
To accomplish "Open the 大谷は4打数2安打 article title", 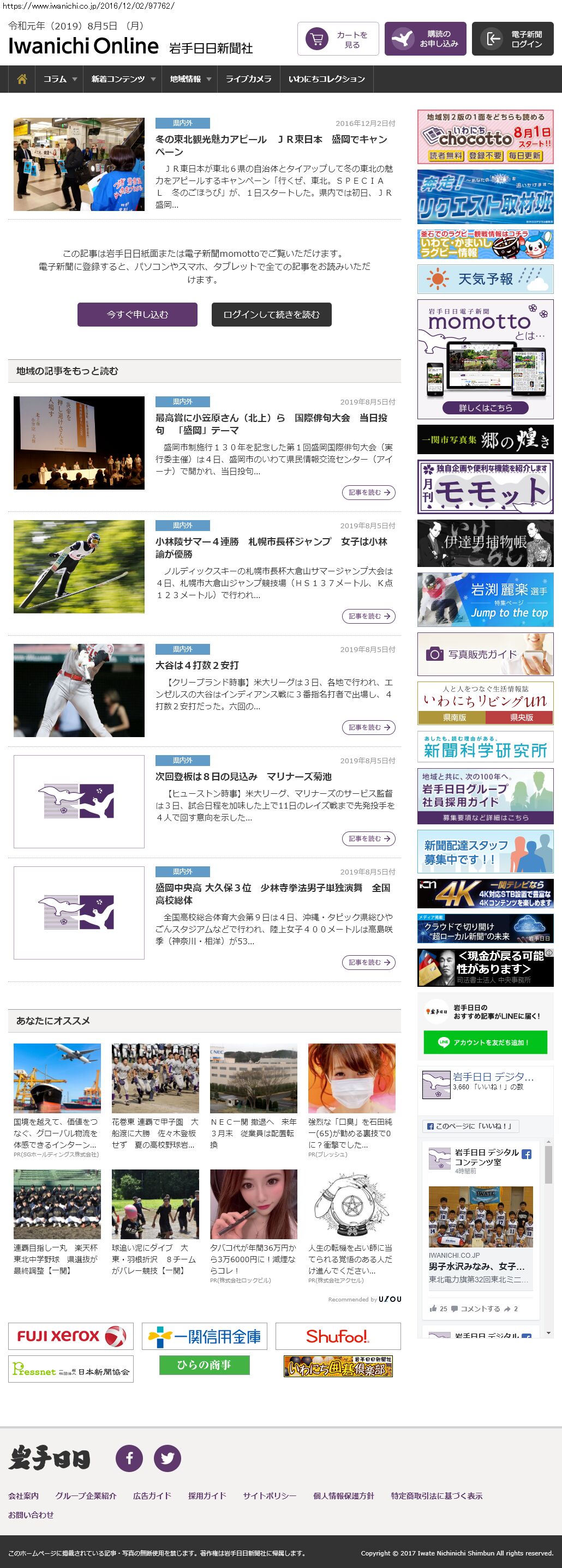I will 196,665.
